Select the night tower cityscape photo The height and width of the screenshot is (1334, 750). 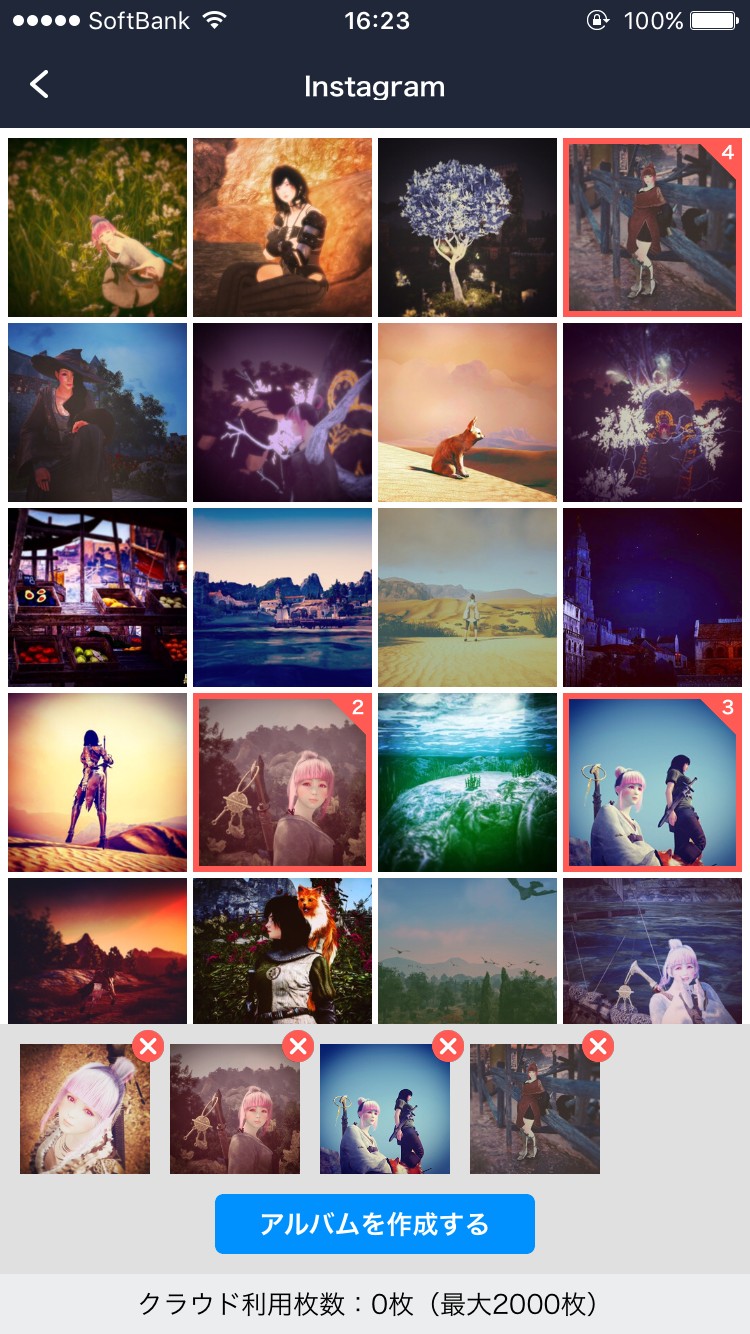[x=652, y=597]
